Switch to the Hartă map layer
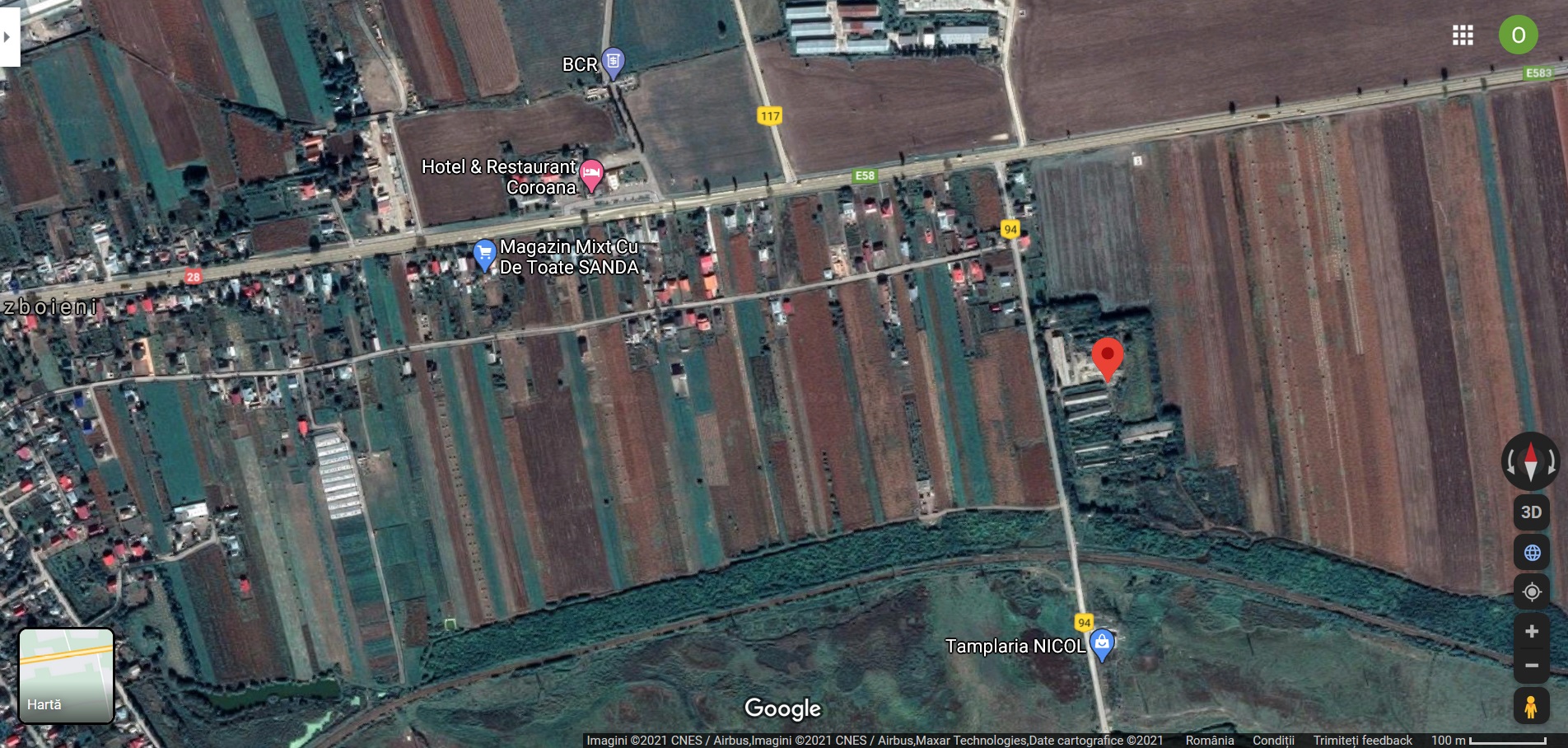Screen dimensions: 1568x748 pyautogui.click(x=66, y=676)
